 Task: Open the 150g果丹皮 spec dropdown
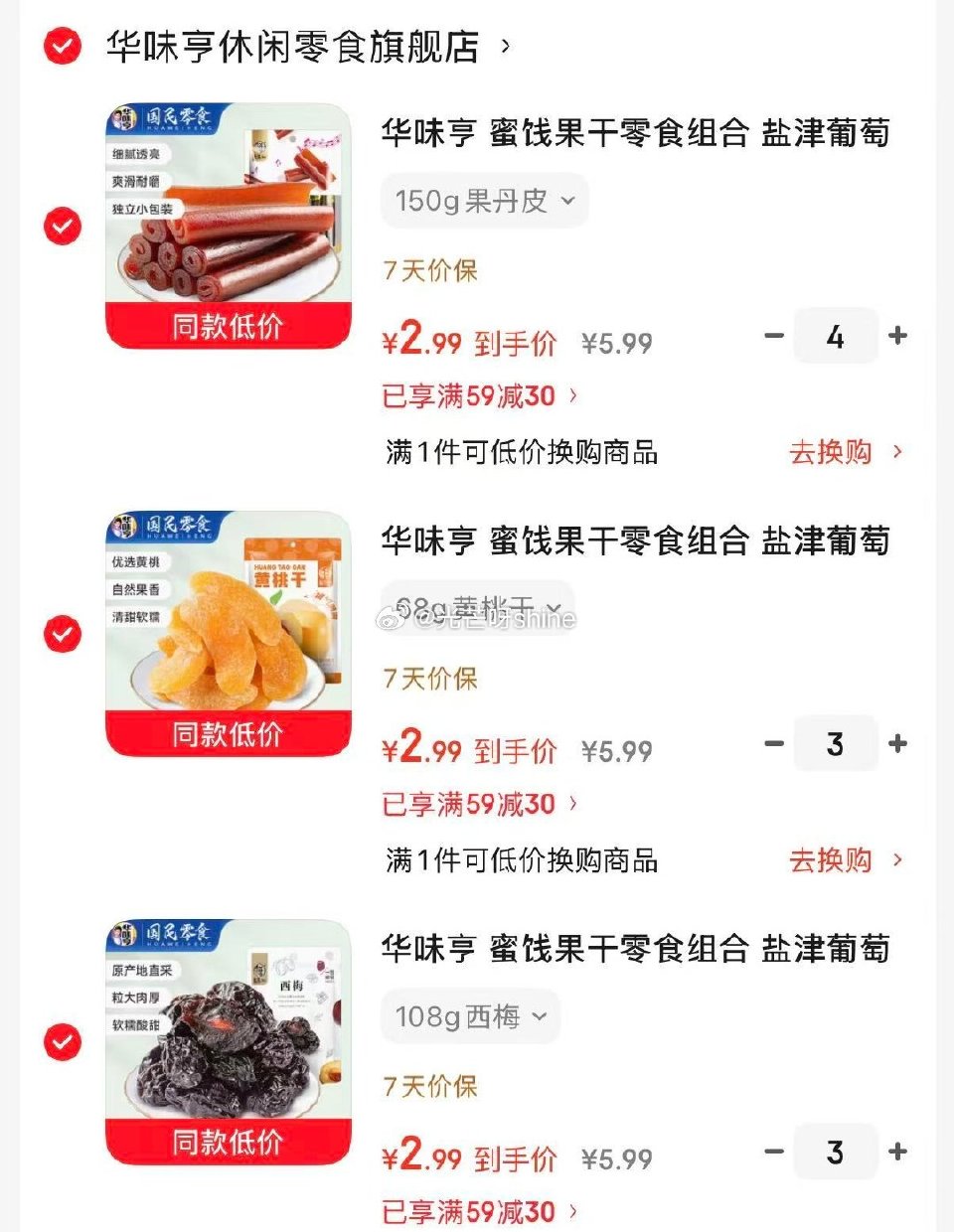(x=485, y=200)
